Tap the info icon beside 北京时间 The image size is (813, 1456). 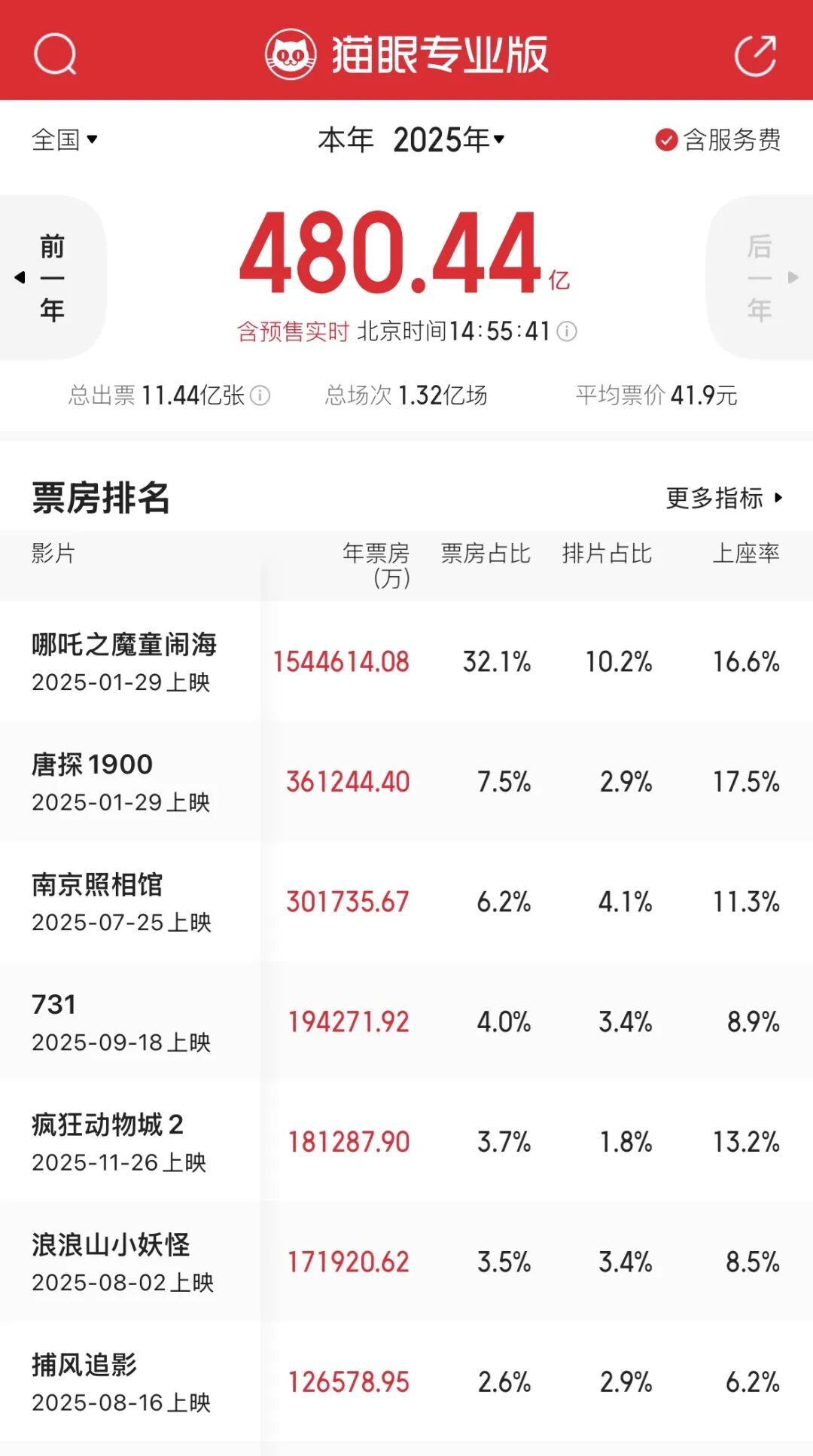click(x=567, y=331)
